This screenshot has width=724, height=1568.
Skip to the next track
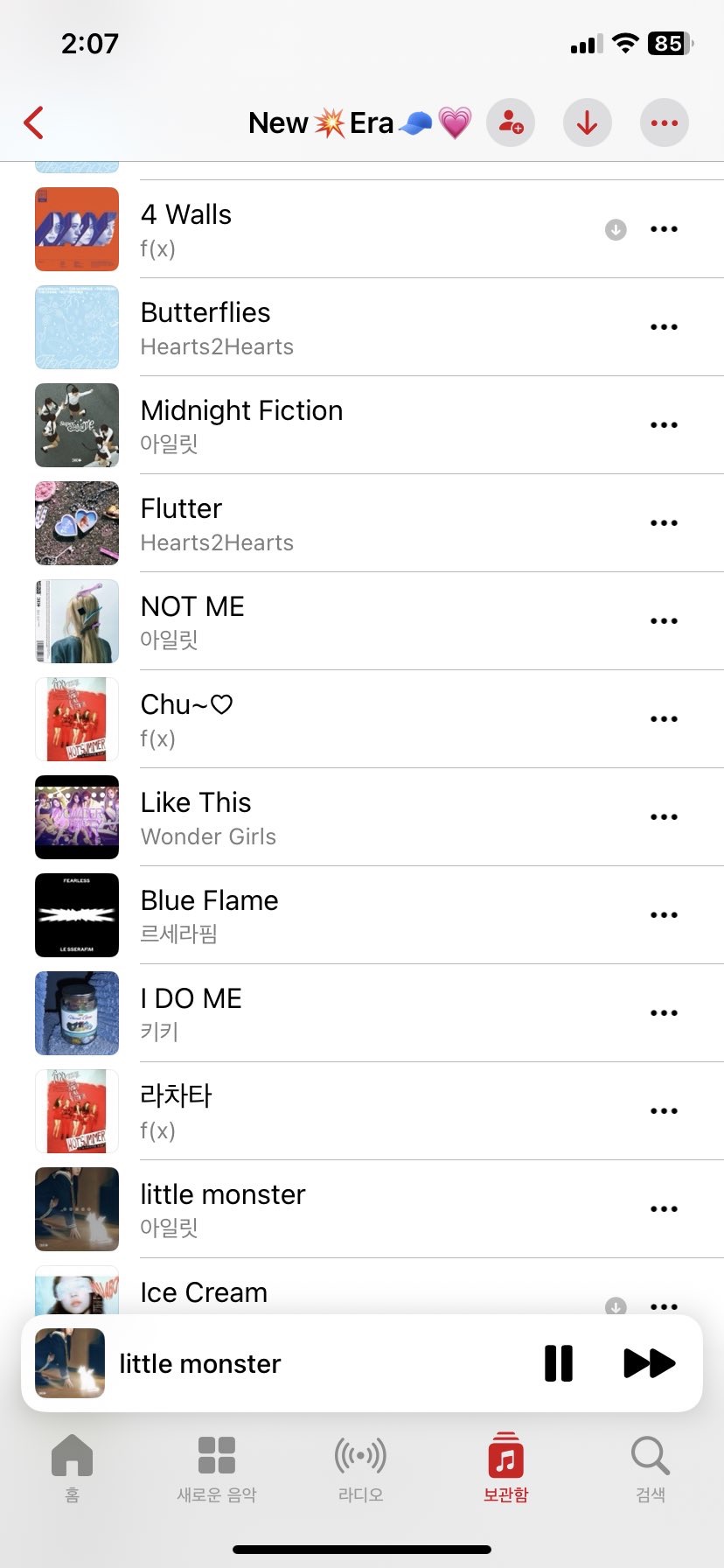click(649, 1363)
